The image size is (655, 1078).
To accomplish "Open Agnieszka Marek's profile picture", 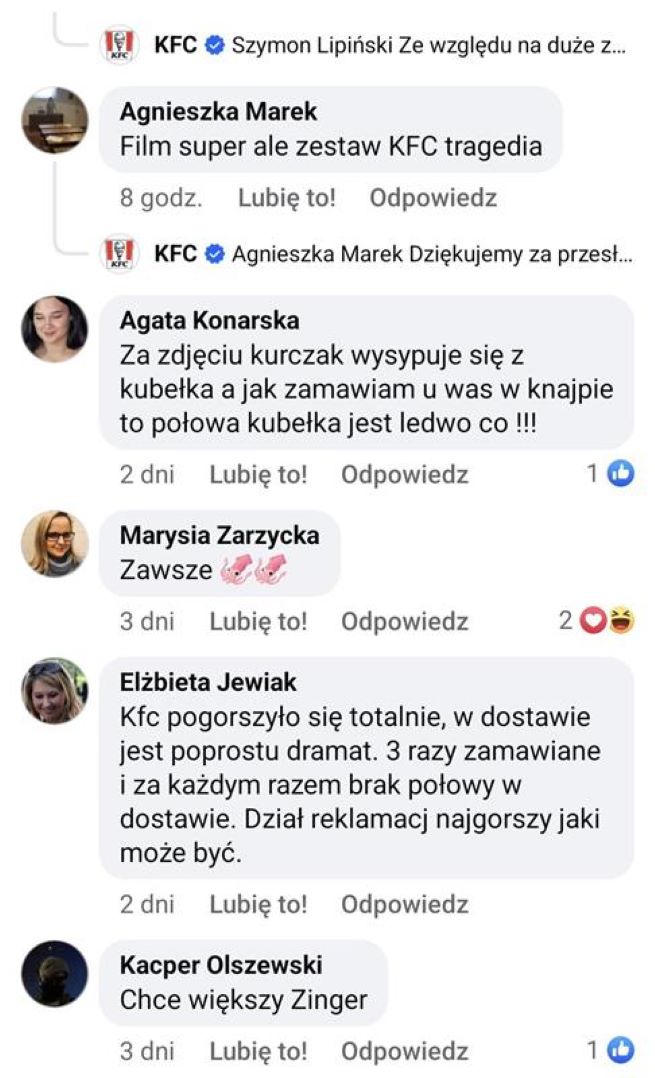I will [54, 120].
